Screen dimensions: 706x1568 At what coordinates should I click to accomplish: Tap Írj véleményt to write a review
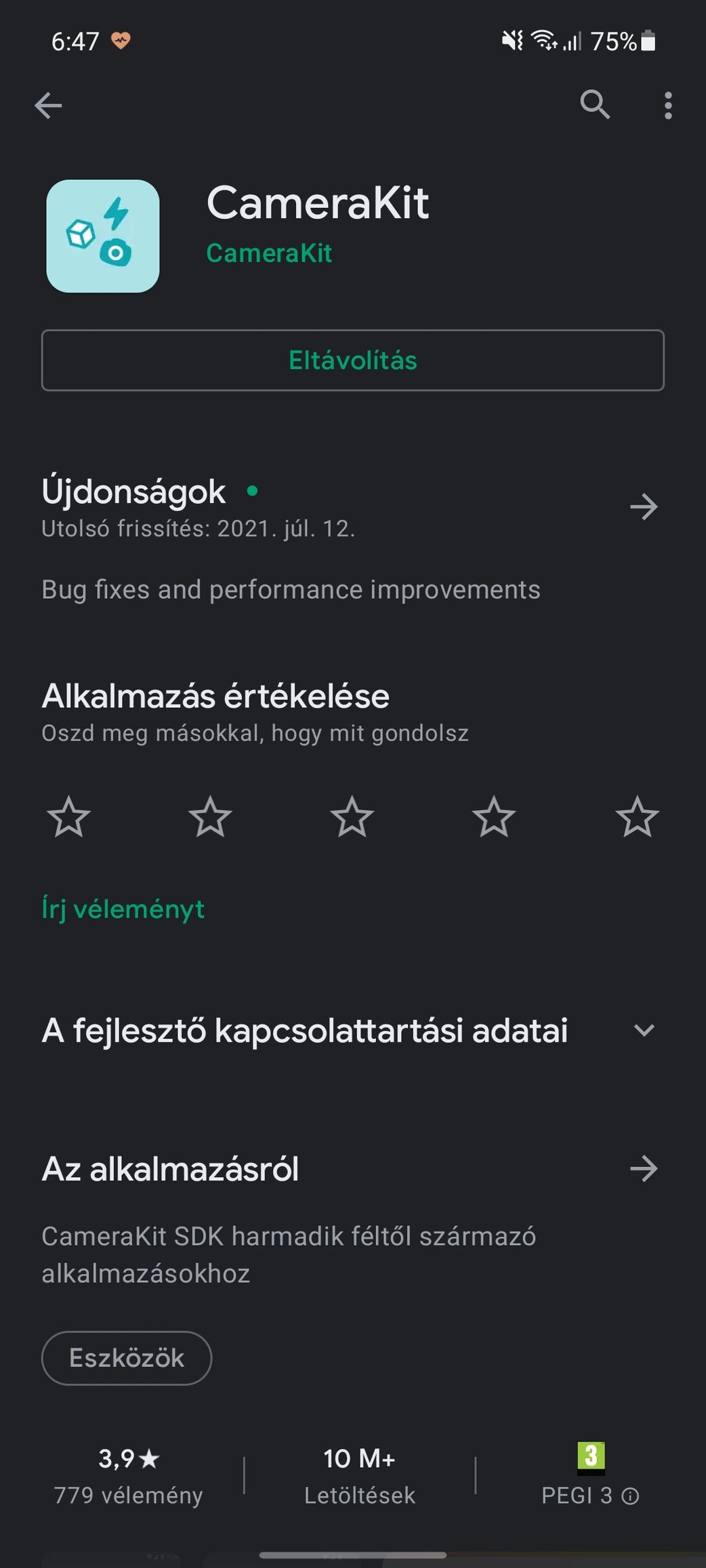point(123,909)
